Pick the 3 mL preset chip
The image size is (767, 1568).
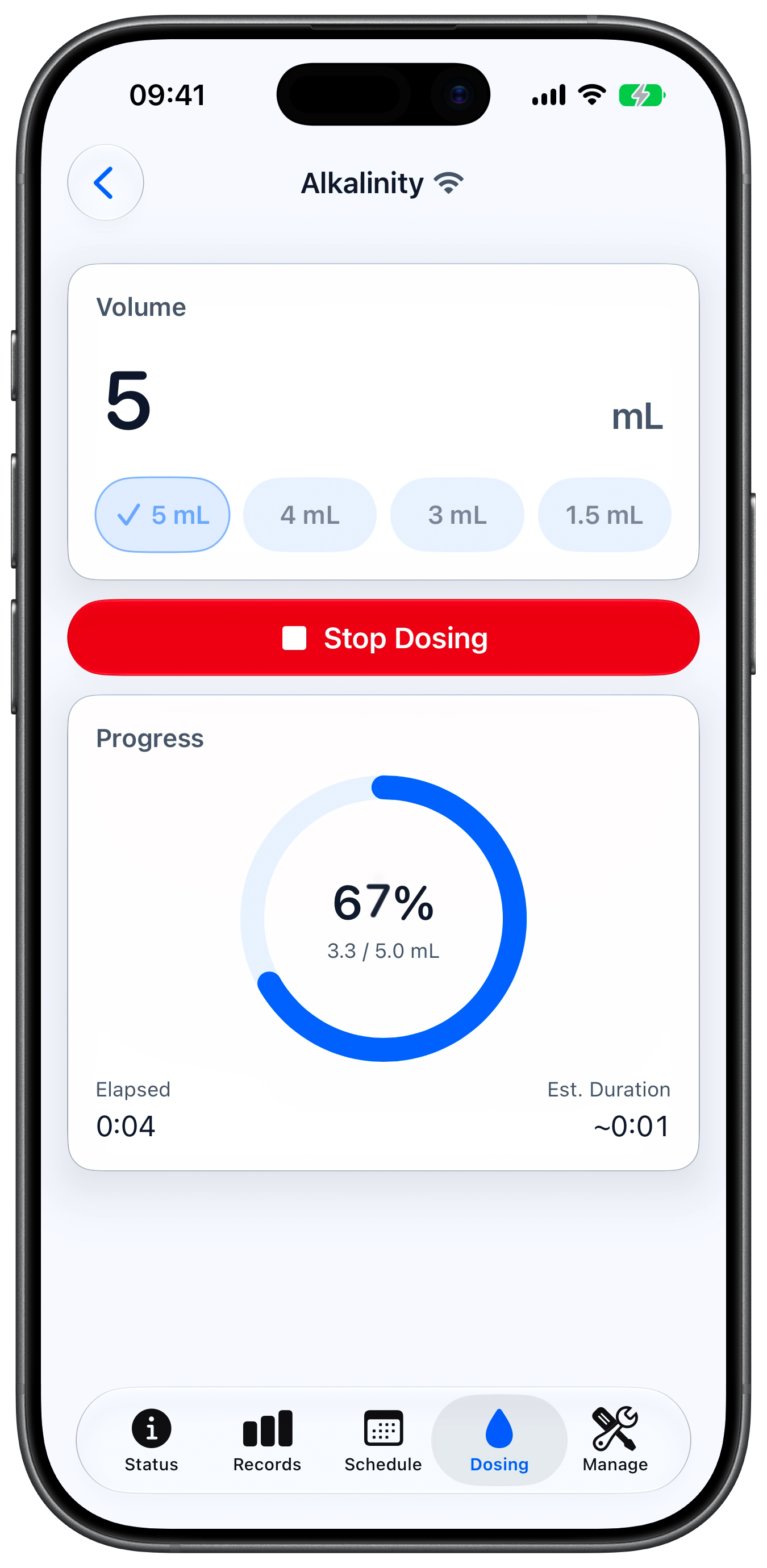click(457, 515)
